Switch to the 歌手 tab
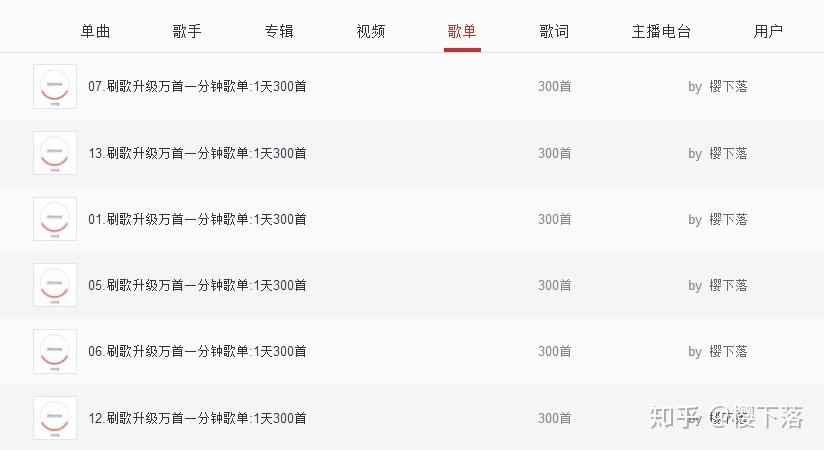Viewport: 824px width, 450px height. click(187, 31)
